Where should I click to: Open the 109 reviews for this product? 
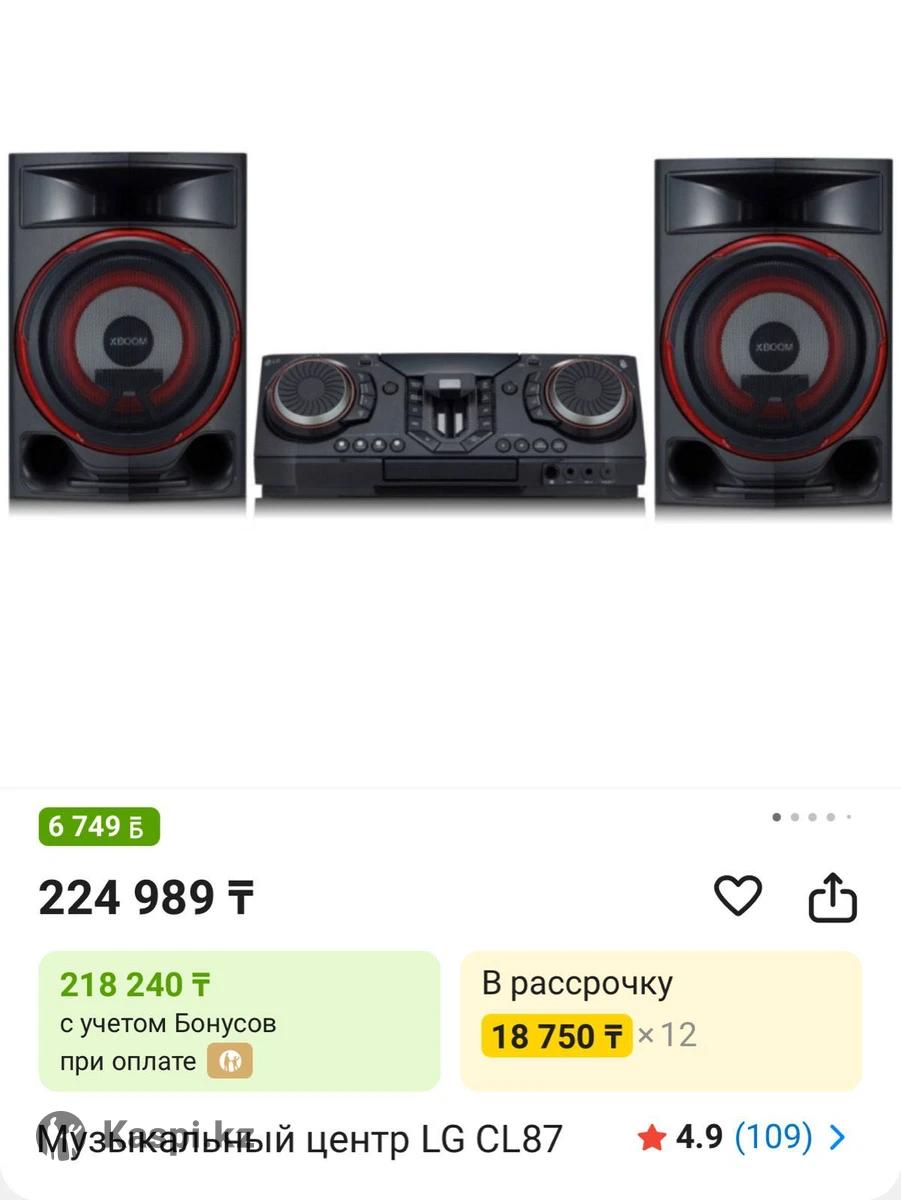773,1137
